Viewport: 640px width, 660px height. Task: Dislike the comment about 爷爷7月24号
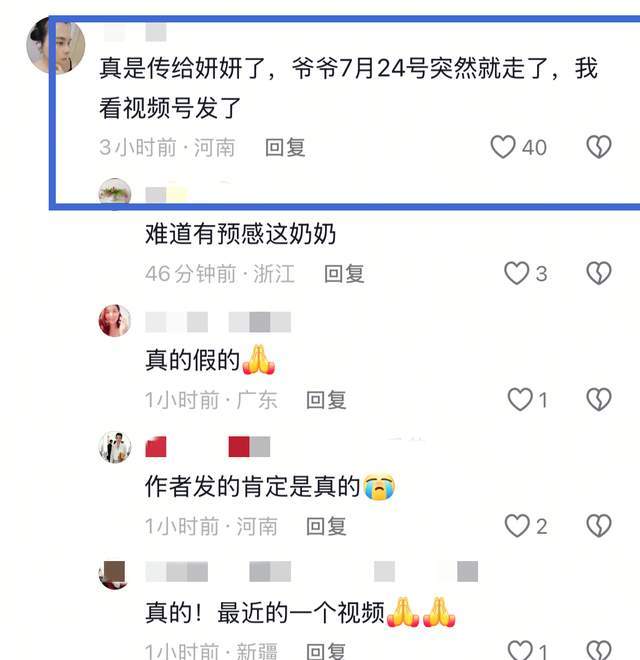tap(598, 147)
